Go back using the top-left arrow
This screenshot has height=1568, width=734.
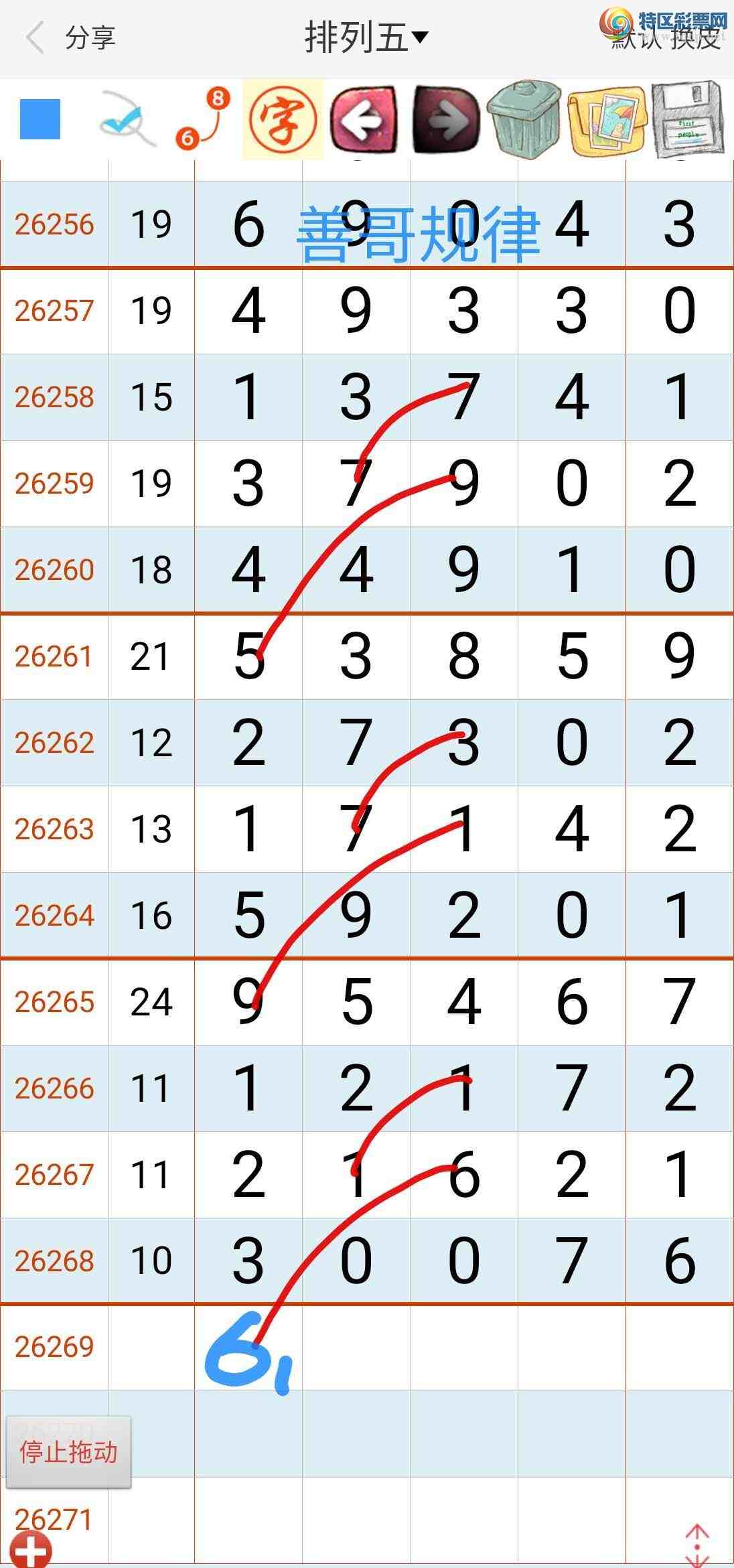35,37
